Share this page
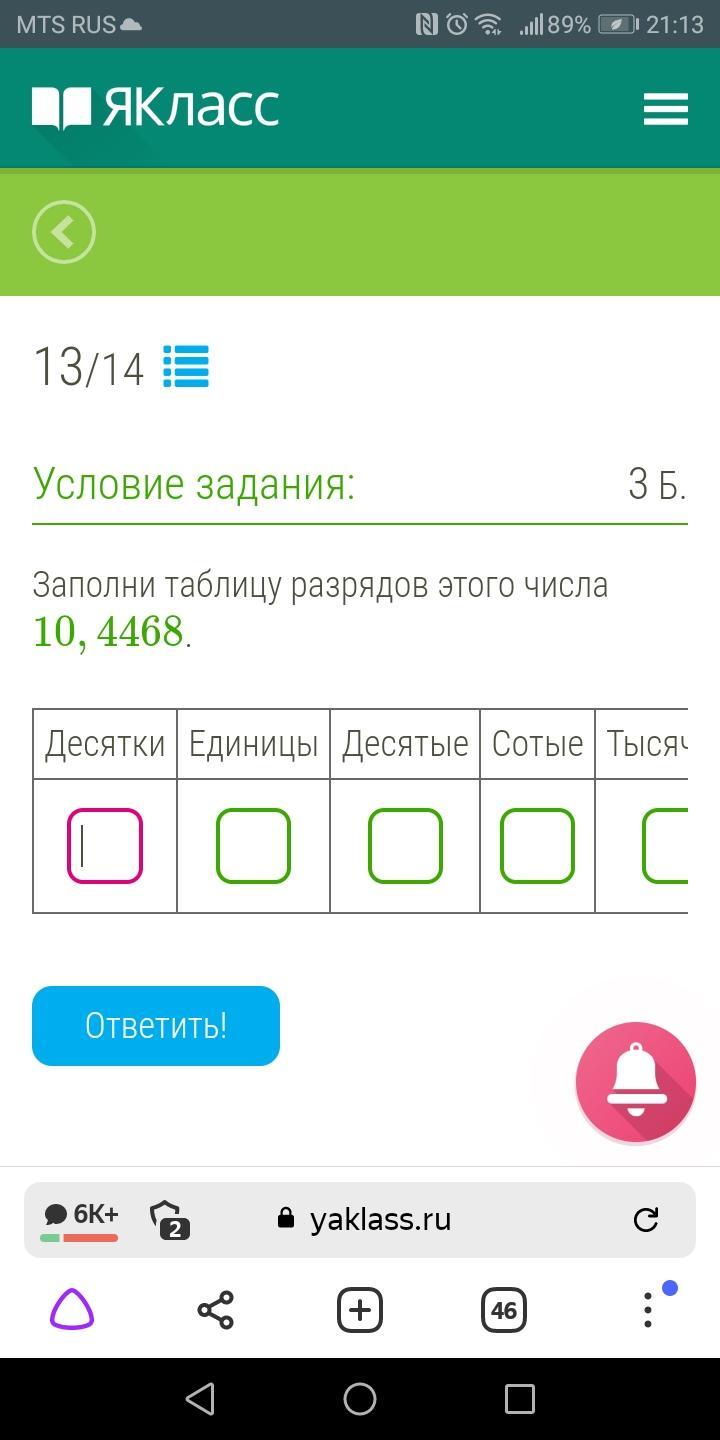This screenshot has height=1440, width=720. pyautogui.click(x=215, y=1310)
